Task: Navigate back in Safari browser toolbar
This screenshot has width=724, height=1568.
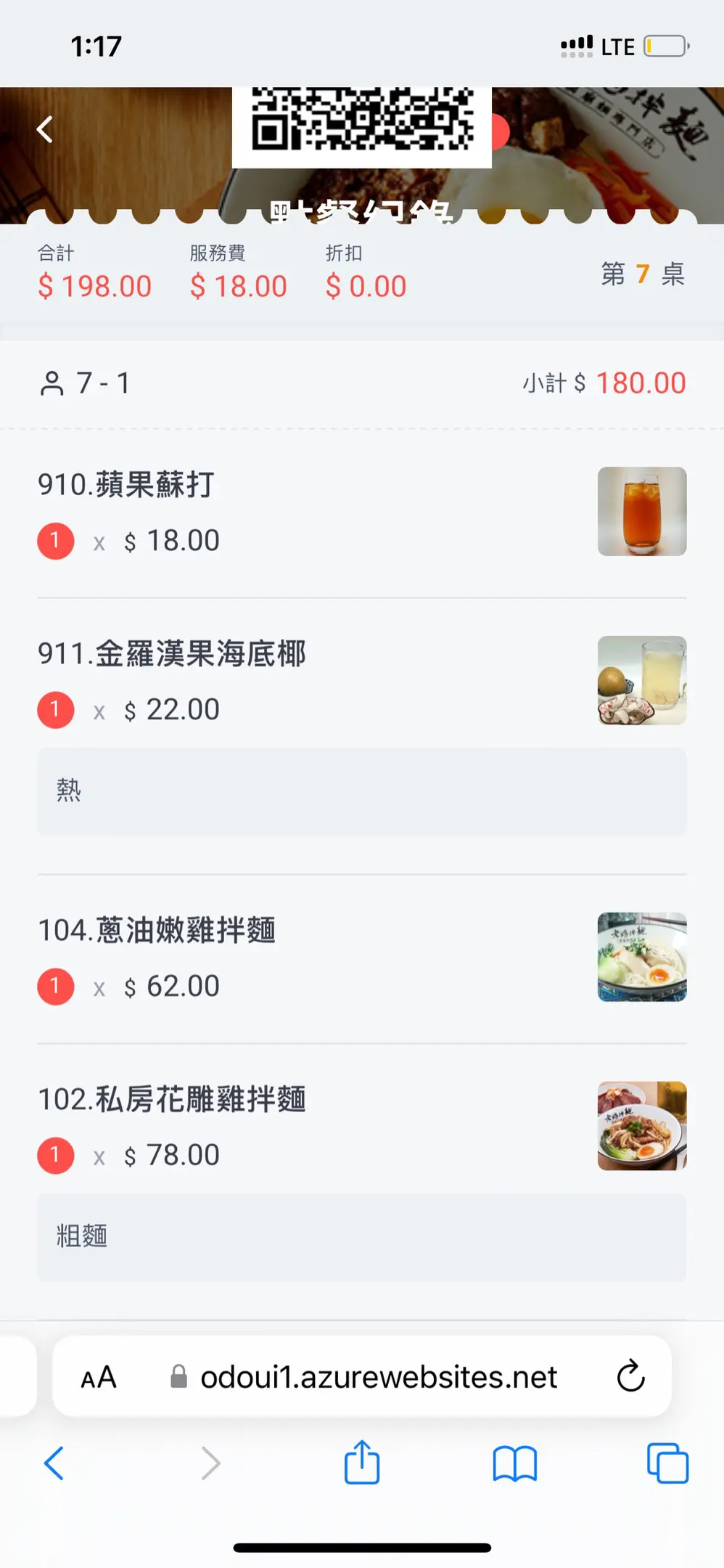Action: pos(54,1463)
